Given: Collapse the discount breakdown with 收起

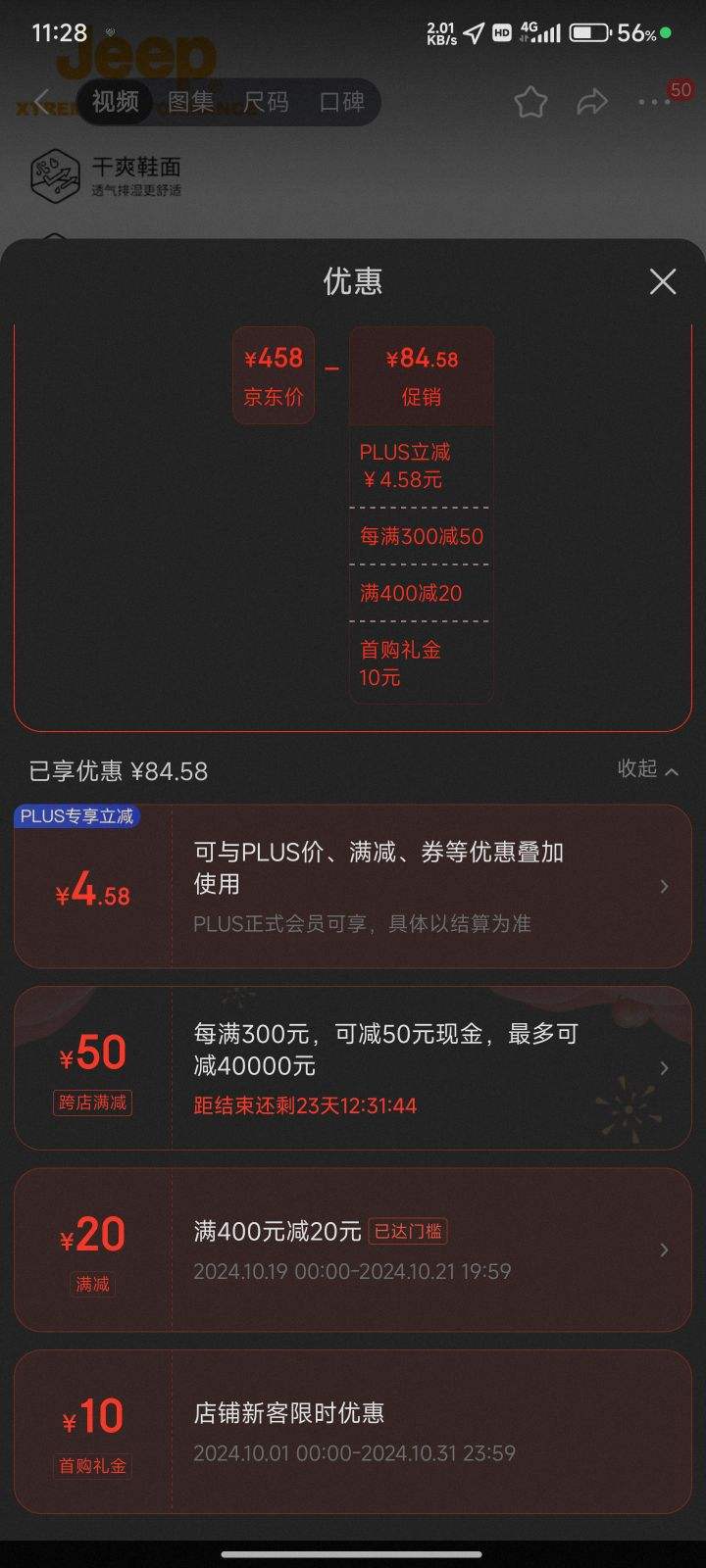Looking at the screenshot, I should [x=647, y=769].
